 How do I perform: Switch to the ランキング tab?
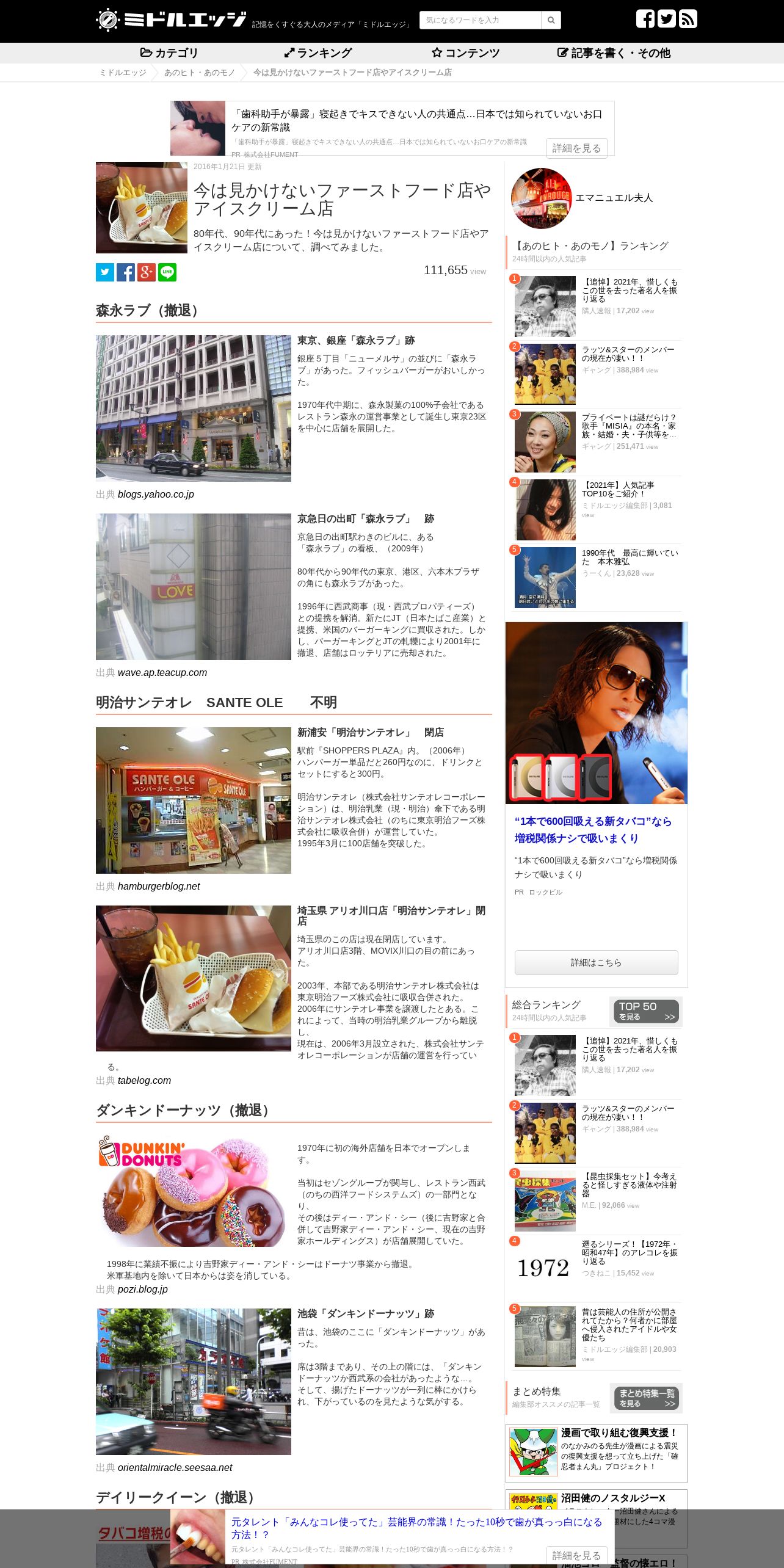pyautogui.click(x=318, y=53)
